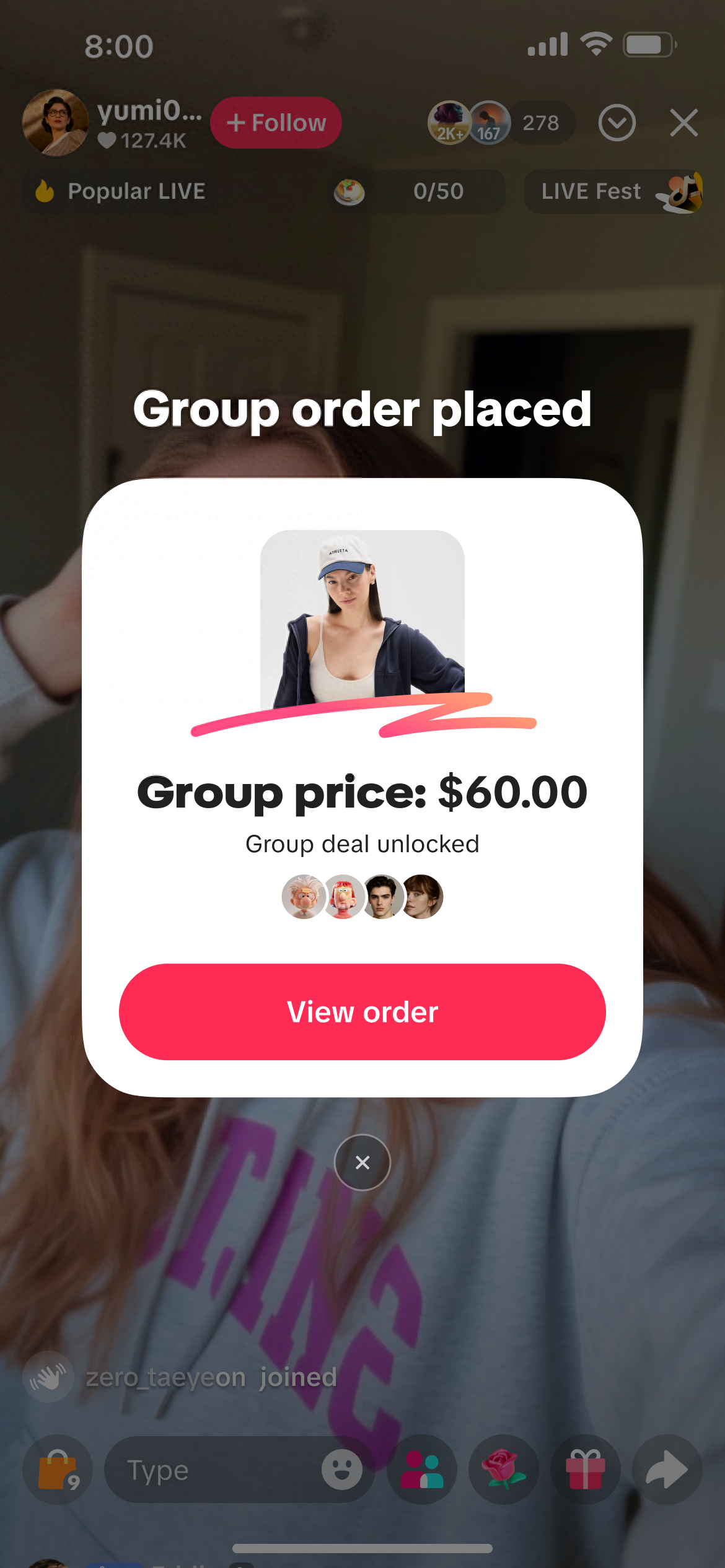
Task: Open the shopping bag icon
Action: pyautogui.click(x=58, y=1469)
